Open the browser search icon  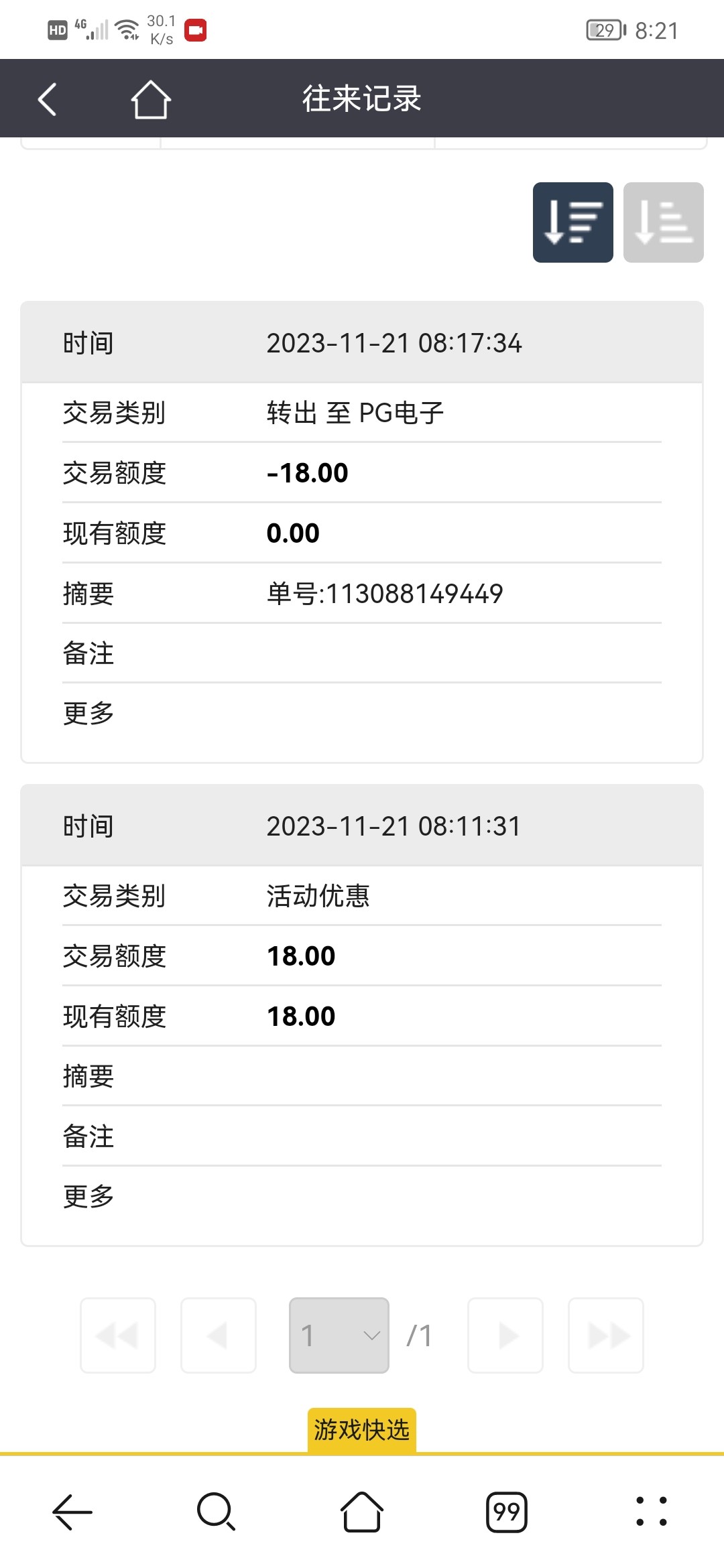coord(217,1512)
